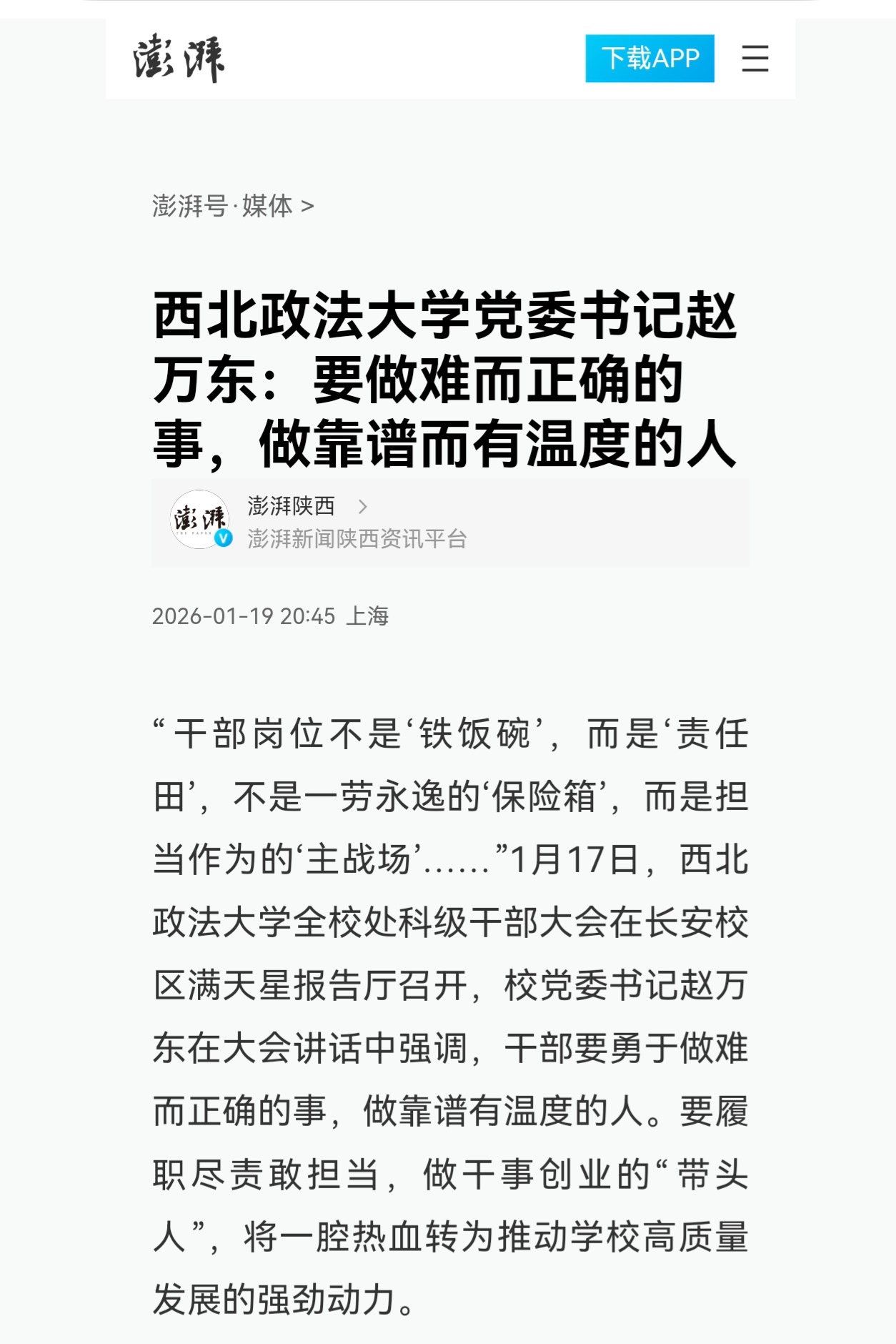Open the hamburger menu

click(x=755, y=59)
